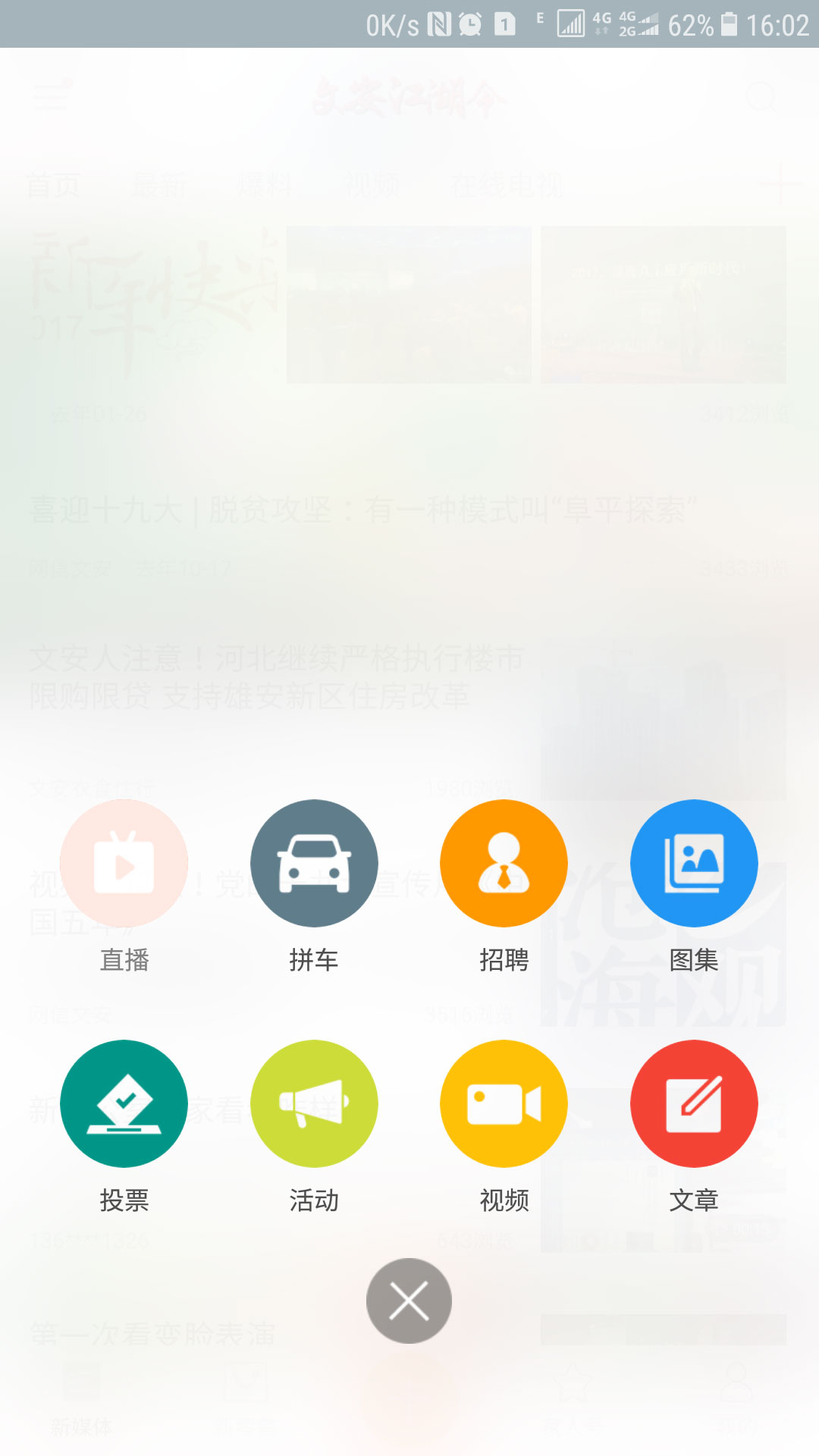Open the 文章 article publisher
This screenshot has width=819, height=1456.
point(693,1103)
